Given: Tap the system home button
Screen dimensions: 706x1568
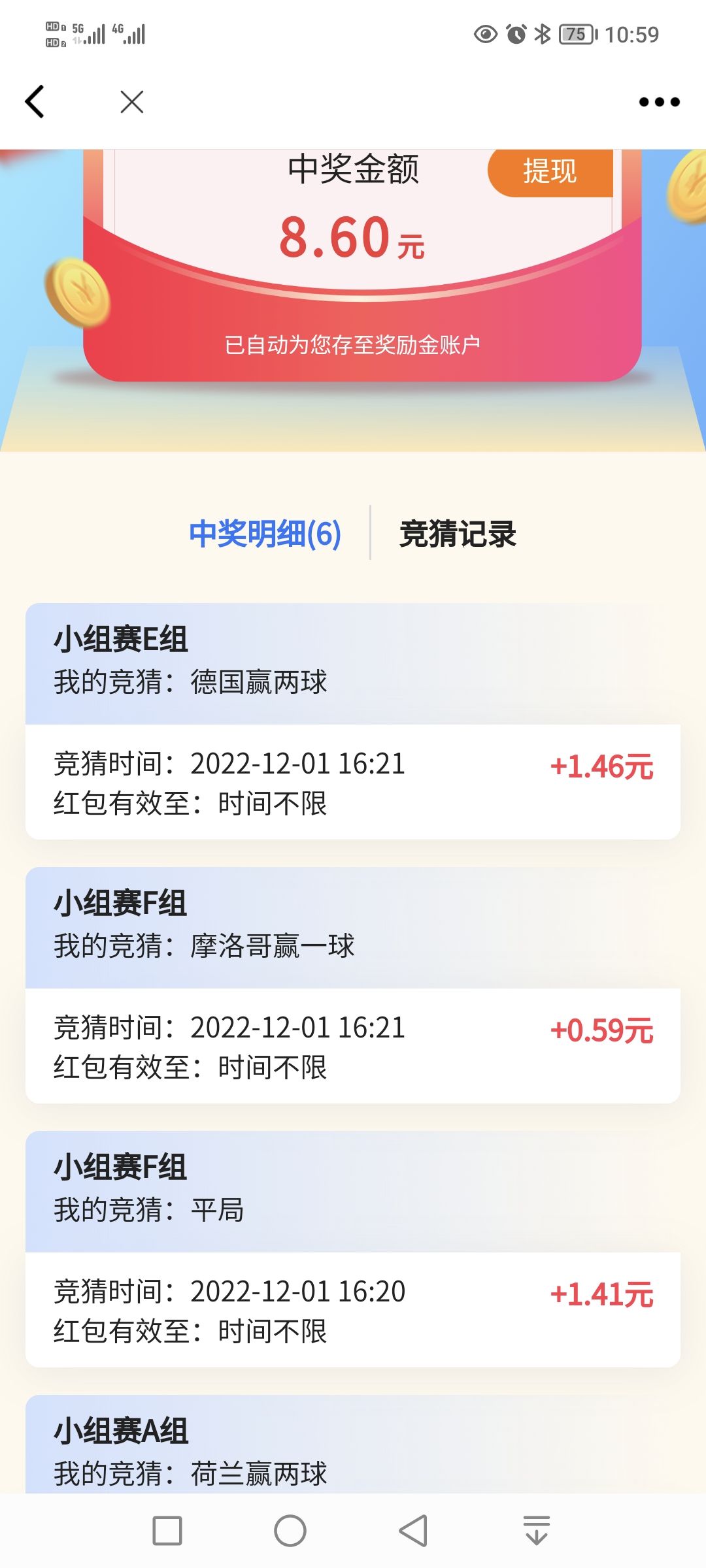Looking at the screenshot, I should [x=290, y=1531].
